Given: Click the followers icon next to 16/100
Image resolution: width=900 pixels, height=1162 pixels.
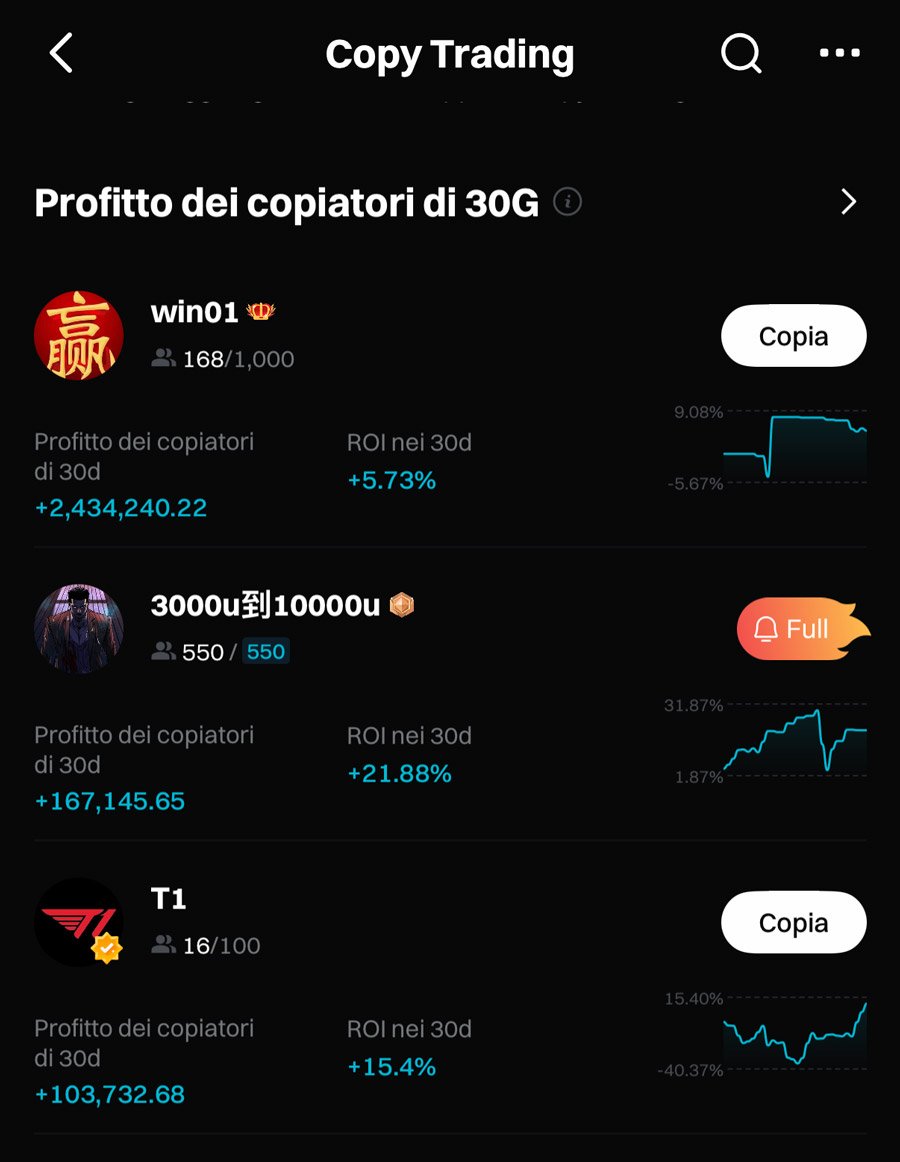Looking at the screenshot, I should coord(160,944).
